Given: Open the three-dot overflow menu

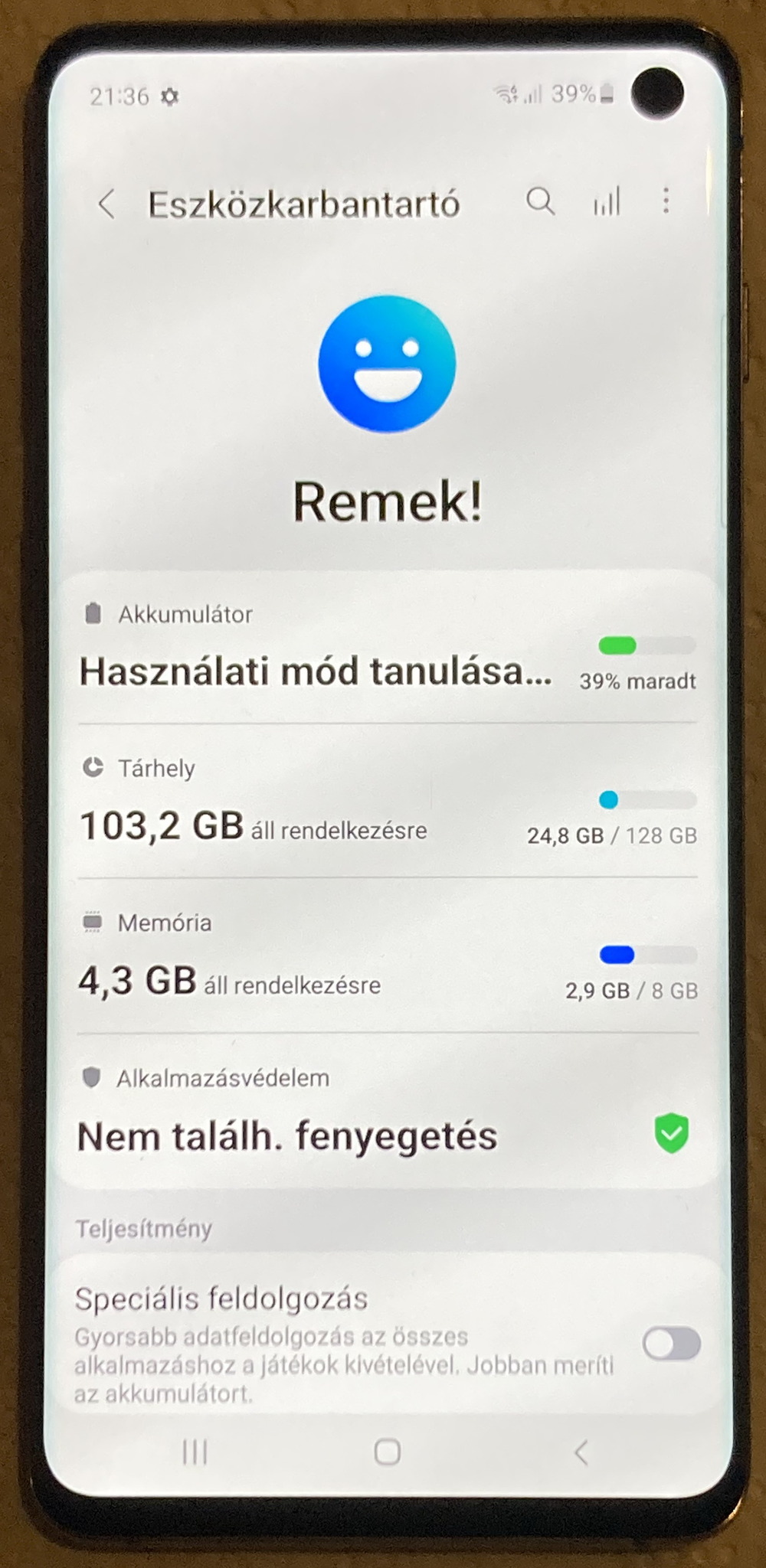Looking at the screenshot, I should point(666,201).
